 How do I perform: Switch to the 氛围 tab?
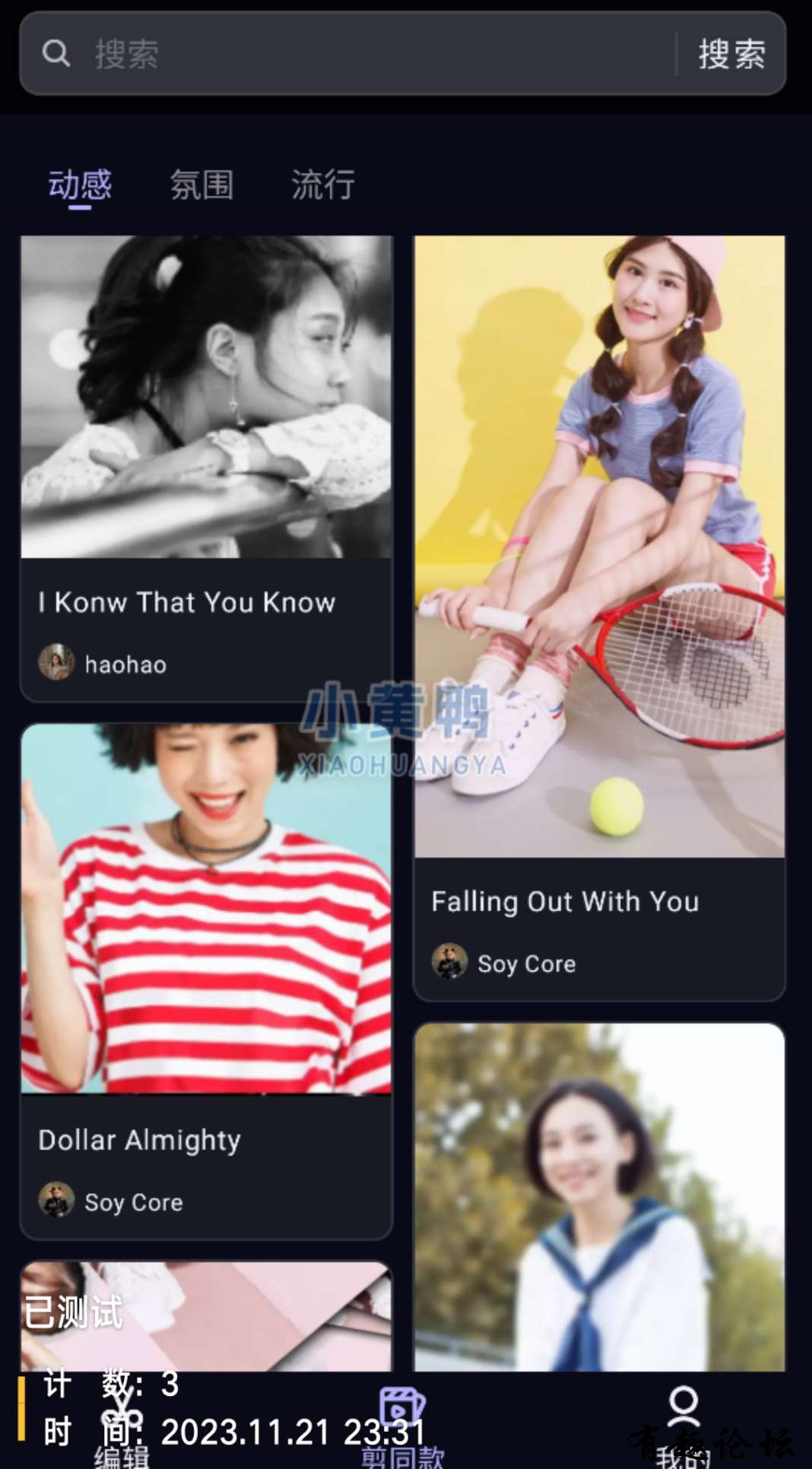[x=201, y=185]
